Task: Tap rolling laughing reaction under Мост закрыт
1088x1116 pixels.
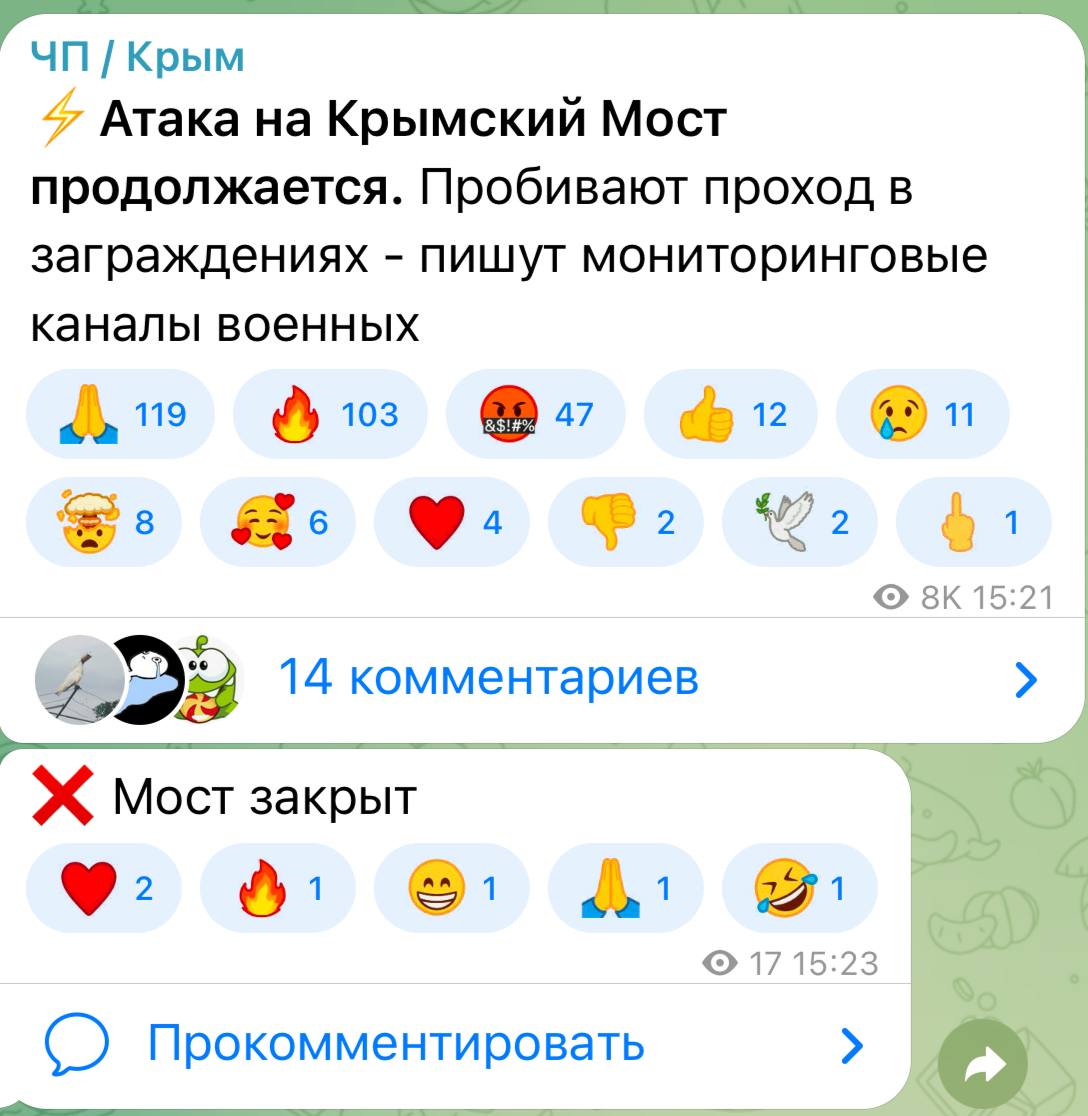Action: [x=799, y=888]
